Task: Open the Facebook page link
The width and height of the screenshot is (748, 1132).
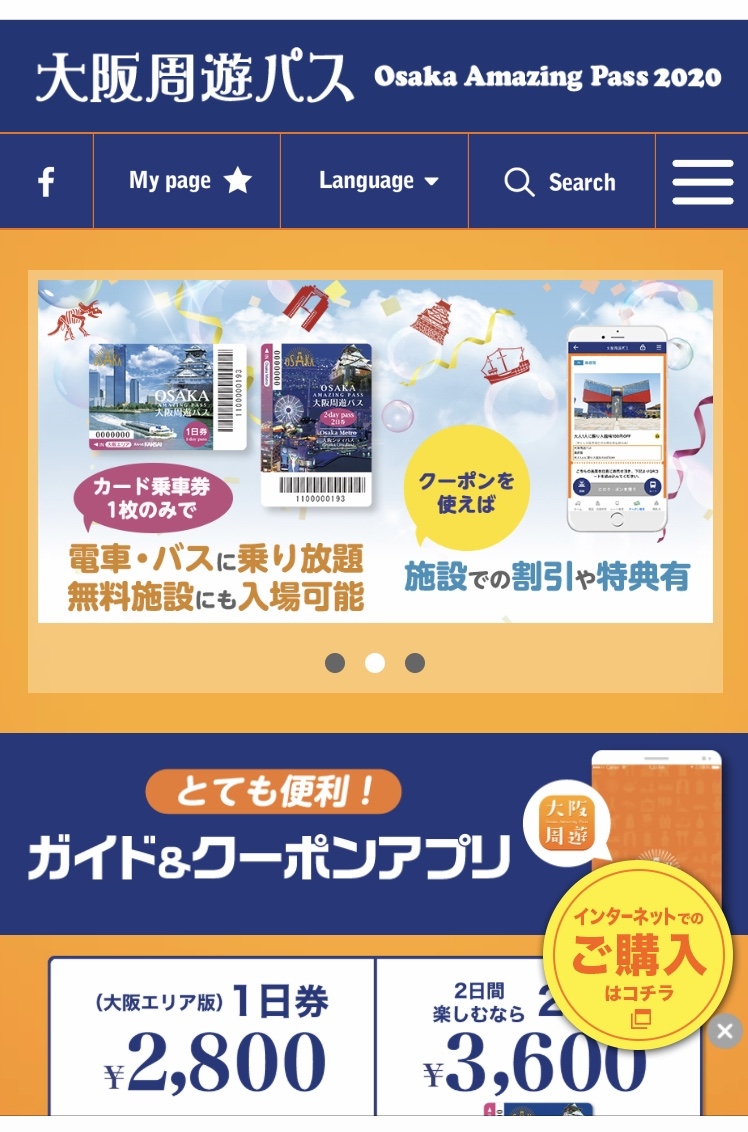Action: pos(46,182)
